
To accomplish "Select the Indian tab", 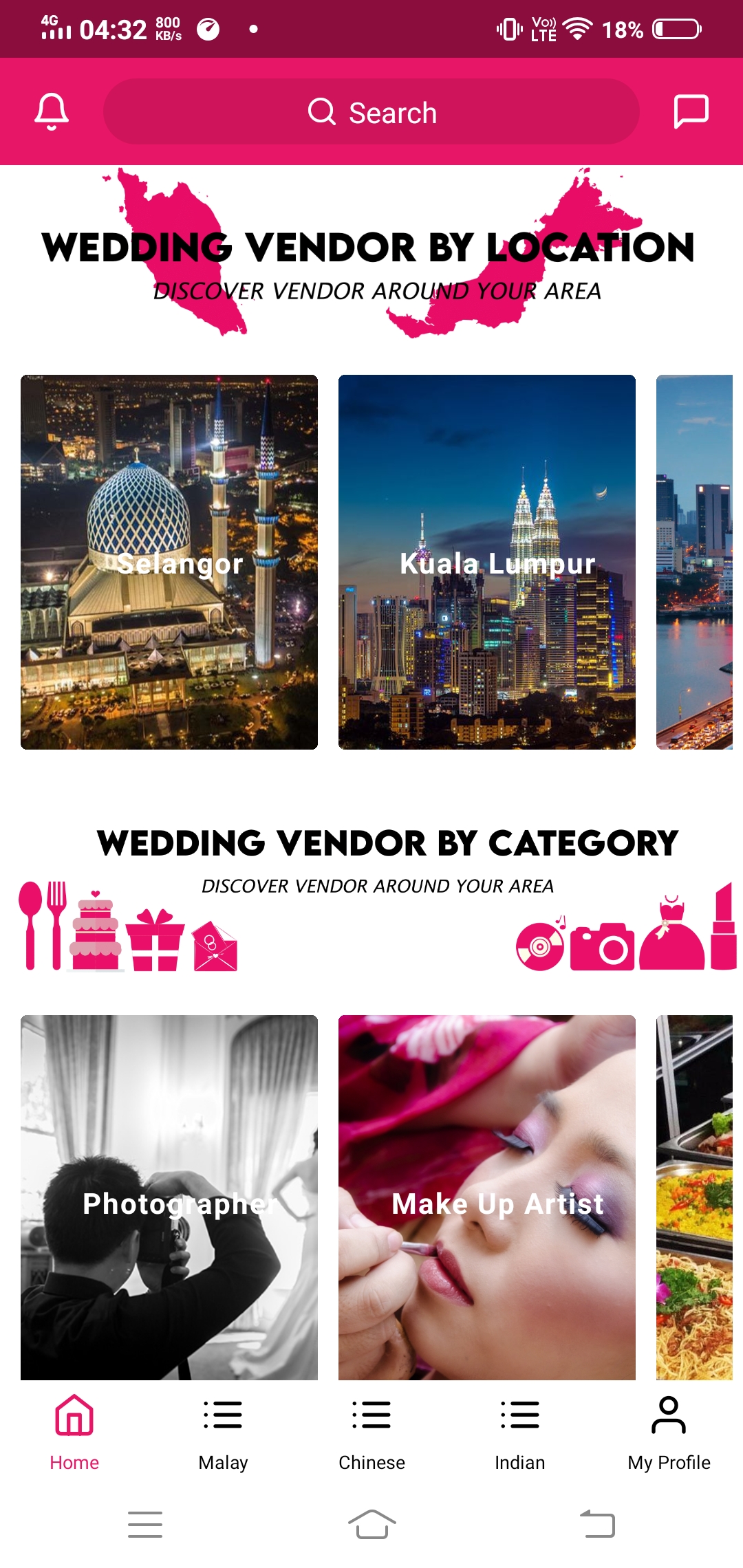I will coord(520,1432).
